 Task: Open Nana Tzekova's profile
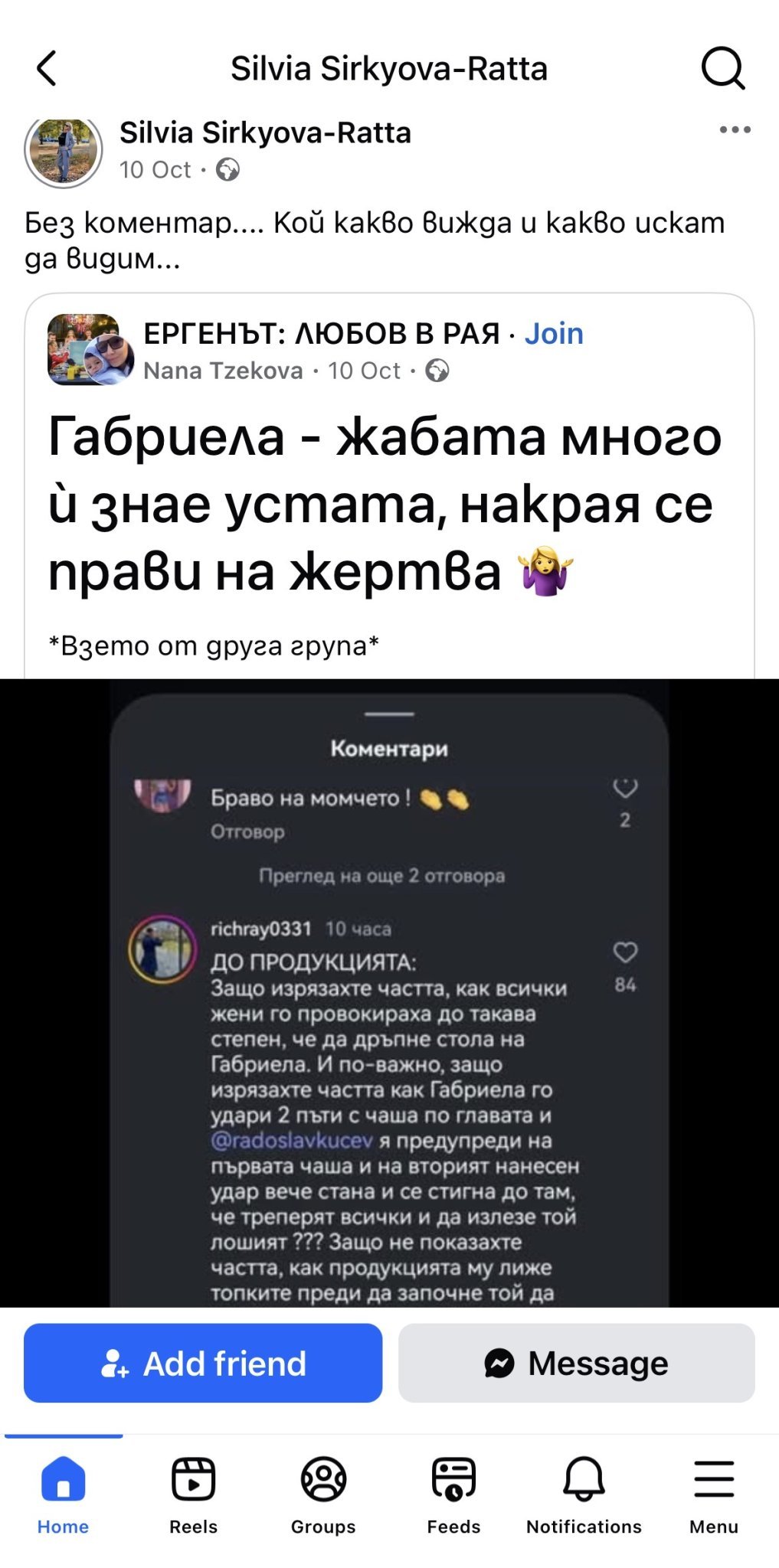(223, 371)
